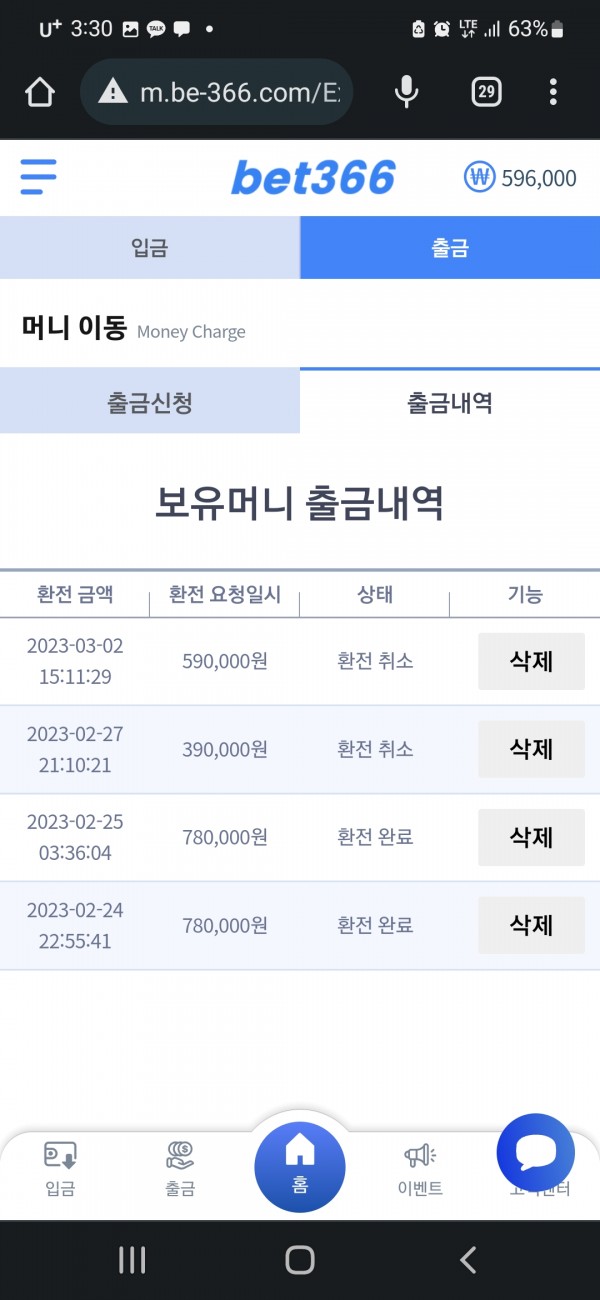Open 입금 in bottom navigation
The image size is (600, 1300).
tap(60, 1168)
